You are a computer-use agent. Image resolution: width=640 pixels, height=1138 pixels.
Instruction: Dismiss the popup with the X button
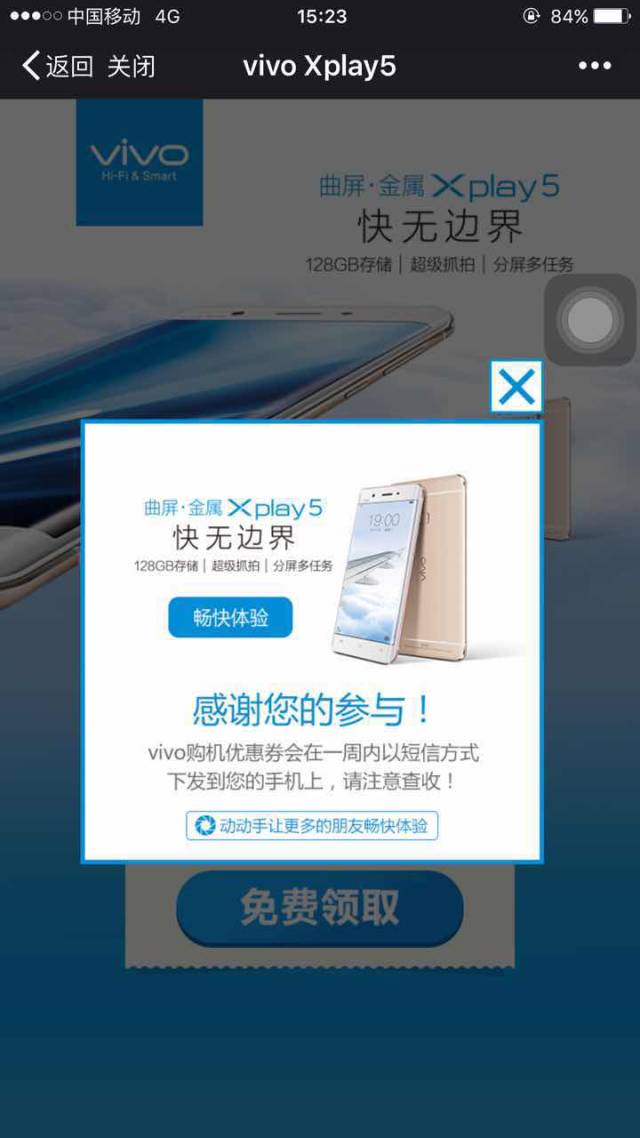pos(516,387)
